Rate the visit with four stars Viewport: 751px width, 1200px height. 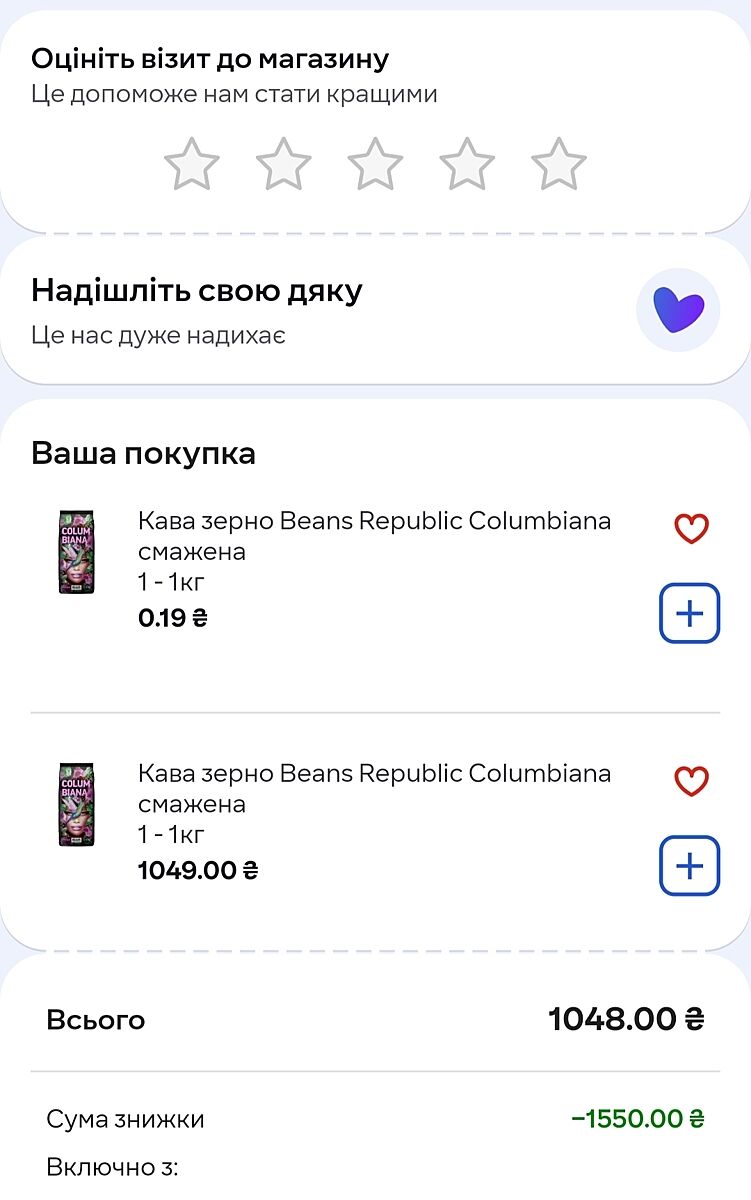[x=467, y=165]
